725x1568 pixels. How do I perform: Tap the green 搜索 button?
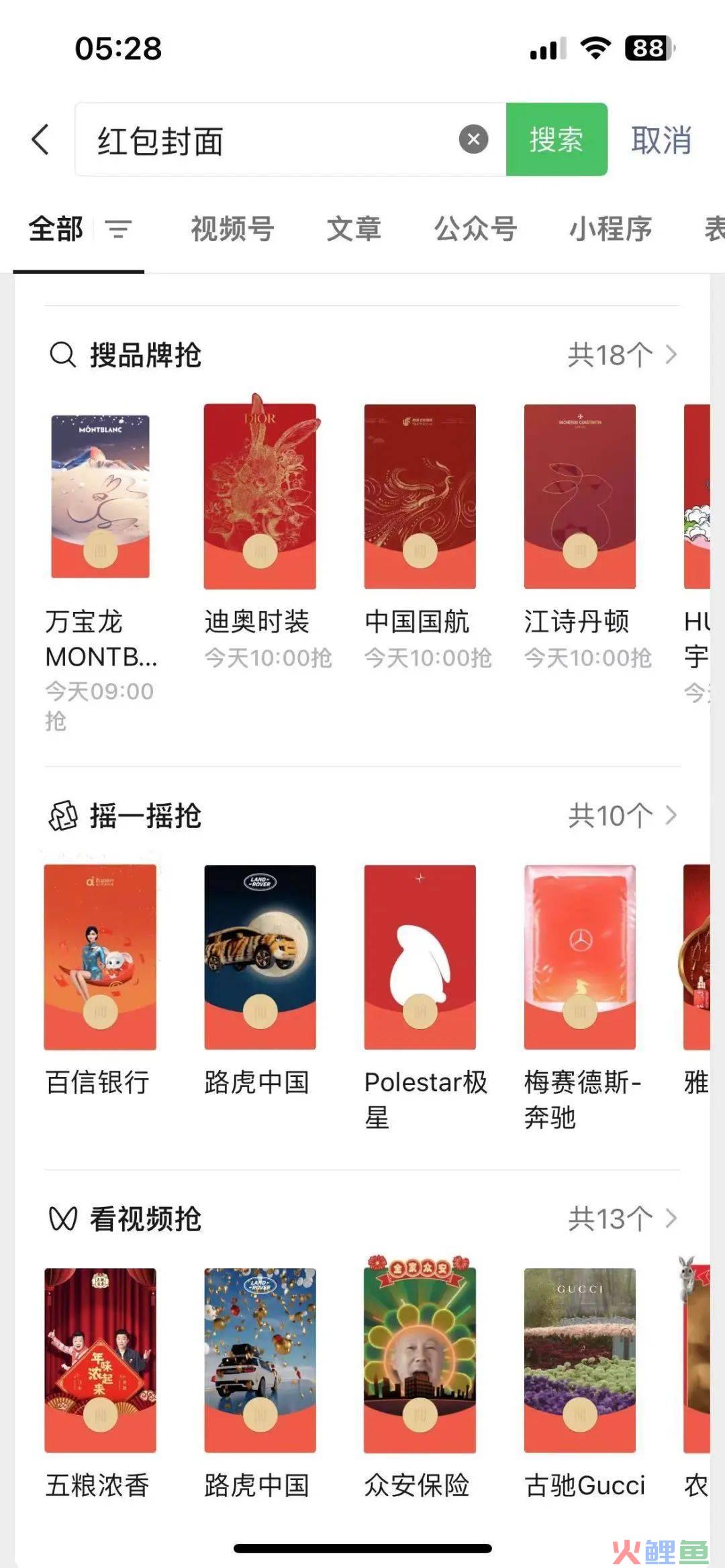[556, 140]
